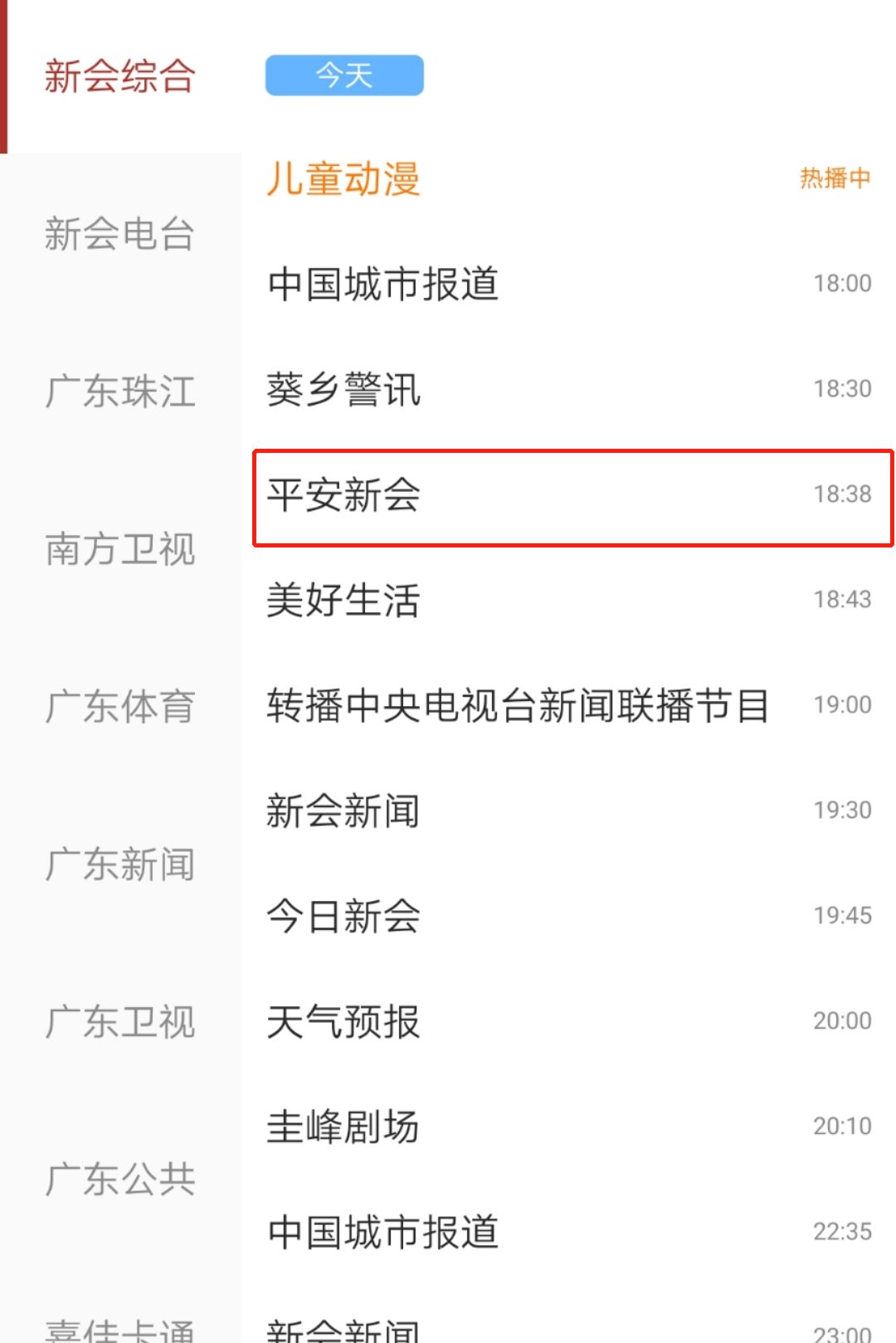Open 天气预报 at 20:00
Image resolution: width=896 pixels, height=1343 pixels.
[568, 1021]
